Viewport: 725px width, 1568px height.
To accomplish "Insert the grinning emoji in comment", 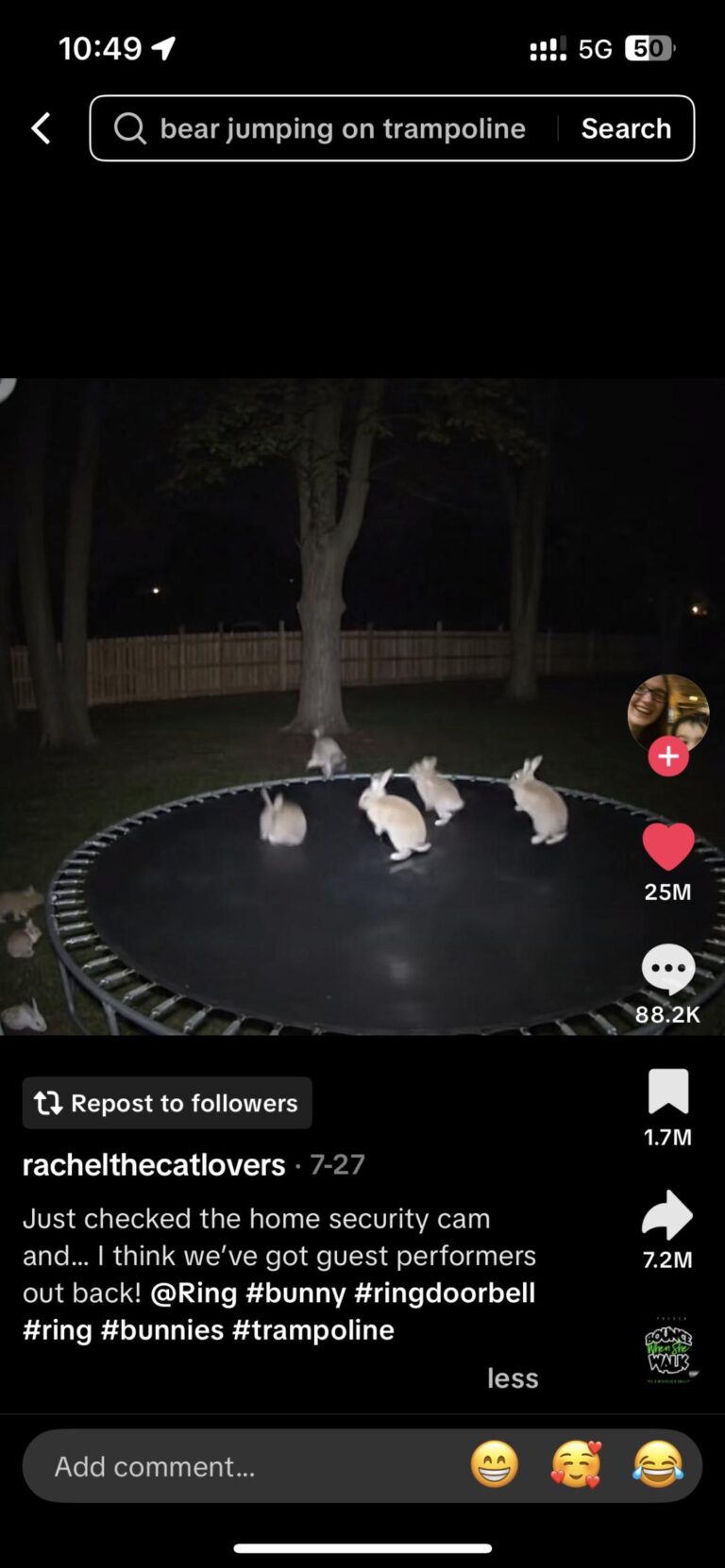I will pyautogui.click(x=495, y=1465).
